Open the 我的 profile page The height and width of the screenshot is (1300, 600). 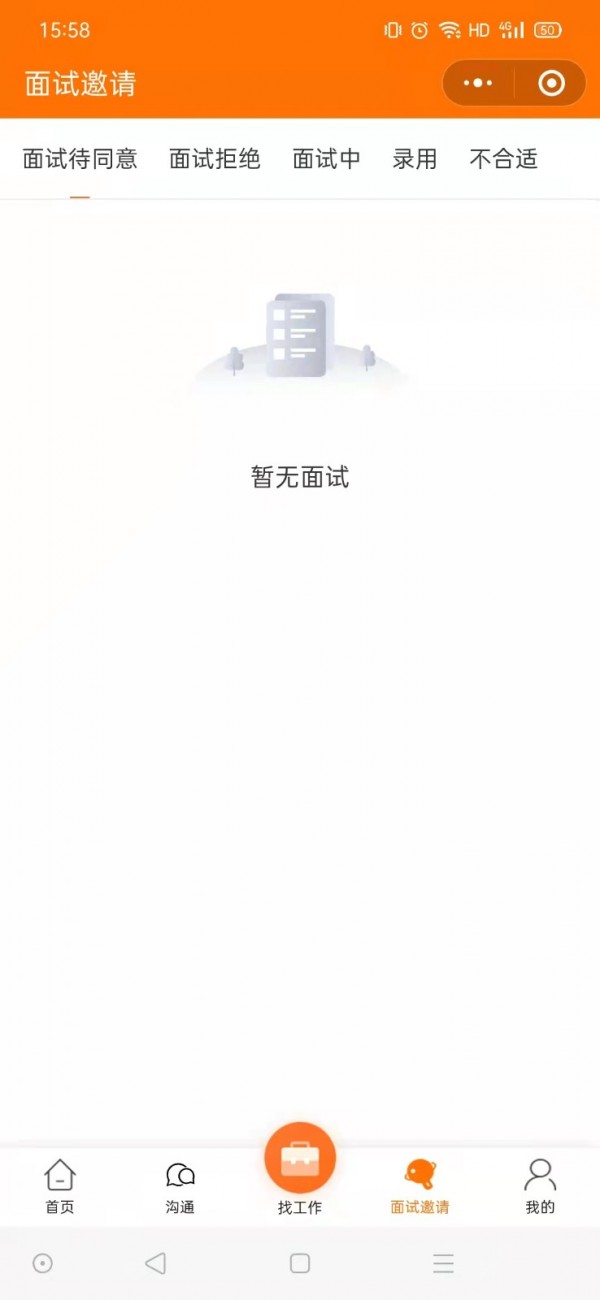540,1186
